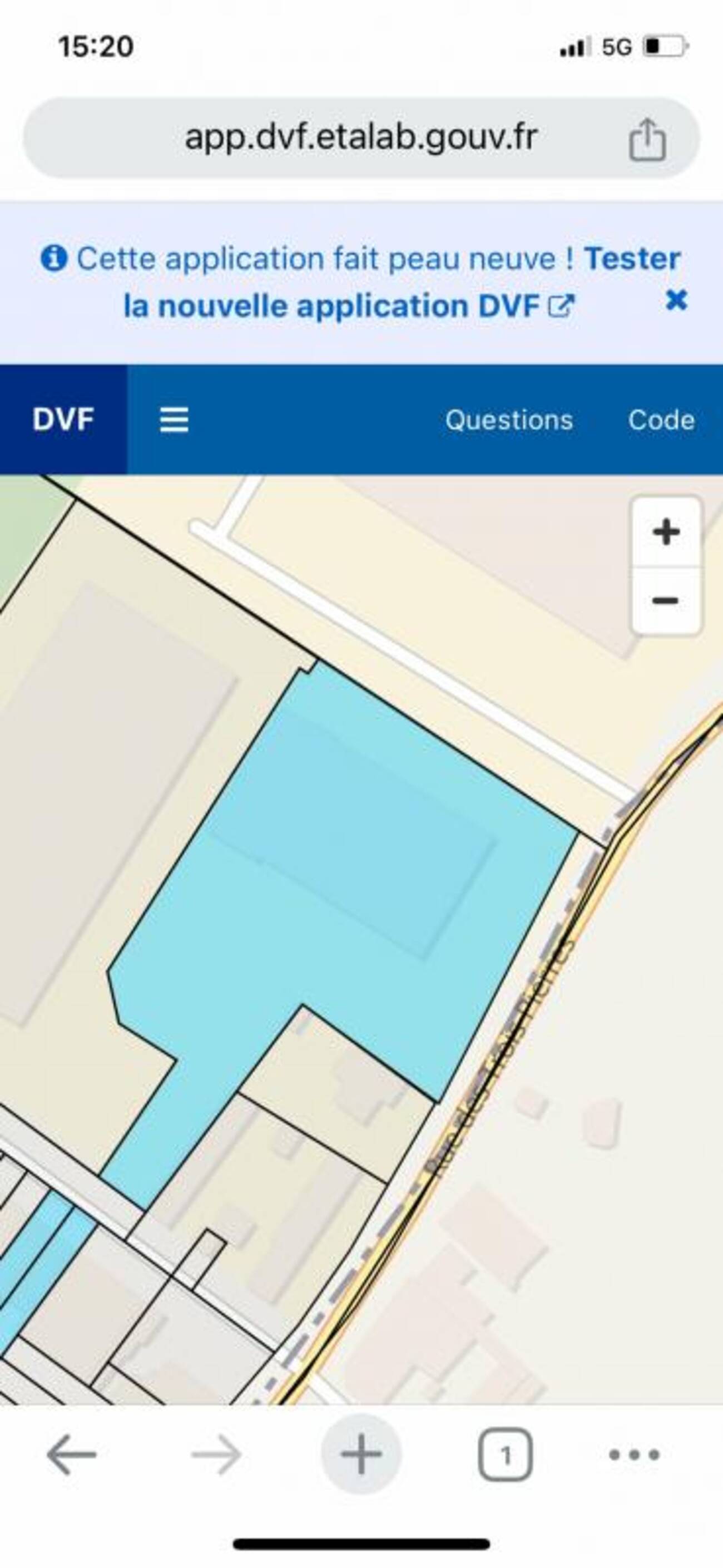723x1568 pixels.
Task: Open the Questions page
Action: pyautogui.click(x=509, y=420)
